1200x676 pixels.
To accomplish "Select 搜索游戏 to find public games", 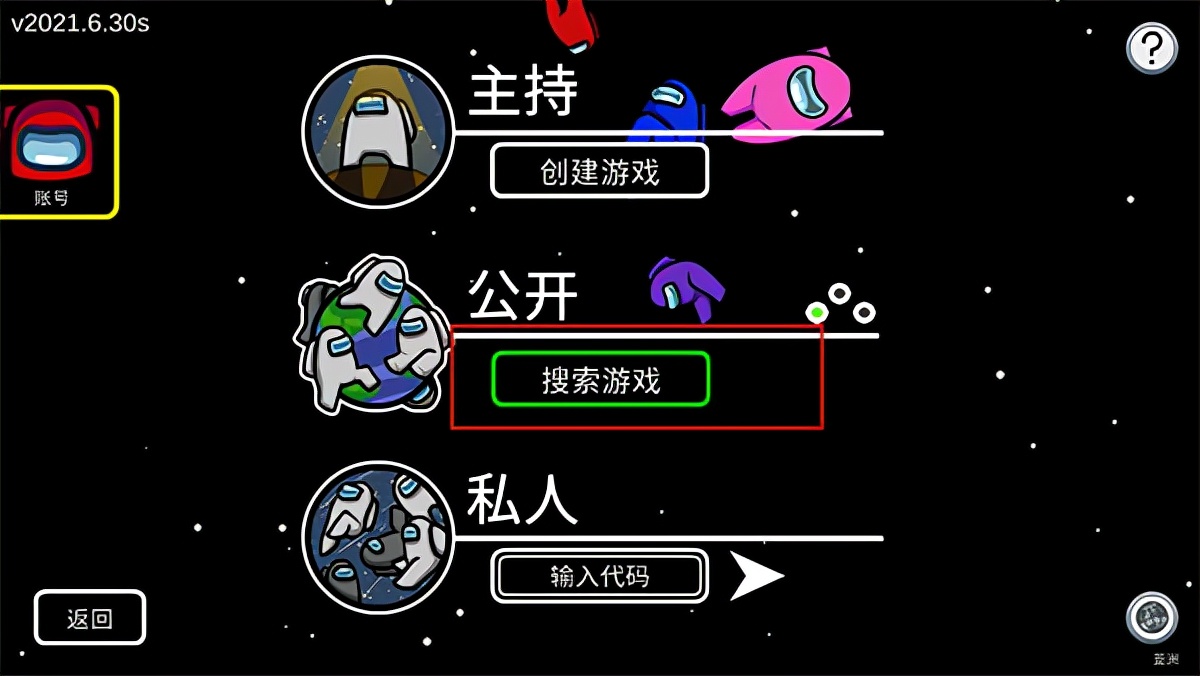I will pyautogui.click(x=601, y=379).
